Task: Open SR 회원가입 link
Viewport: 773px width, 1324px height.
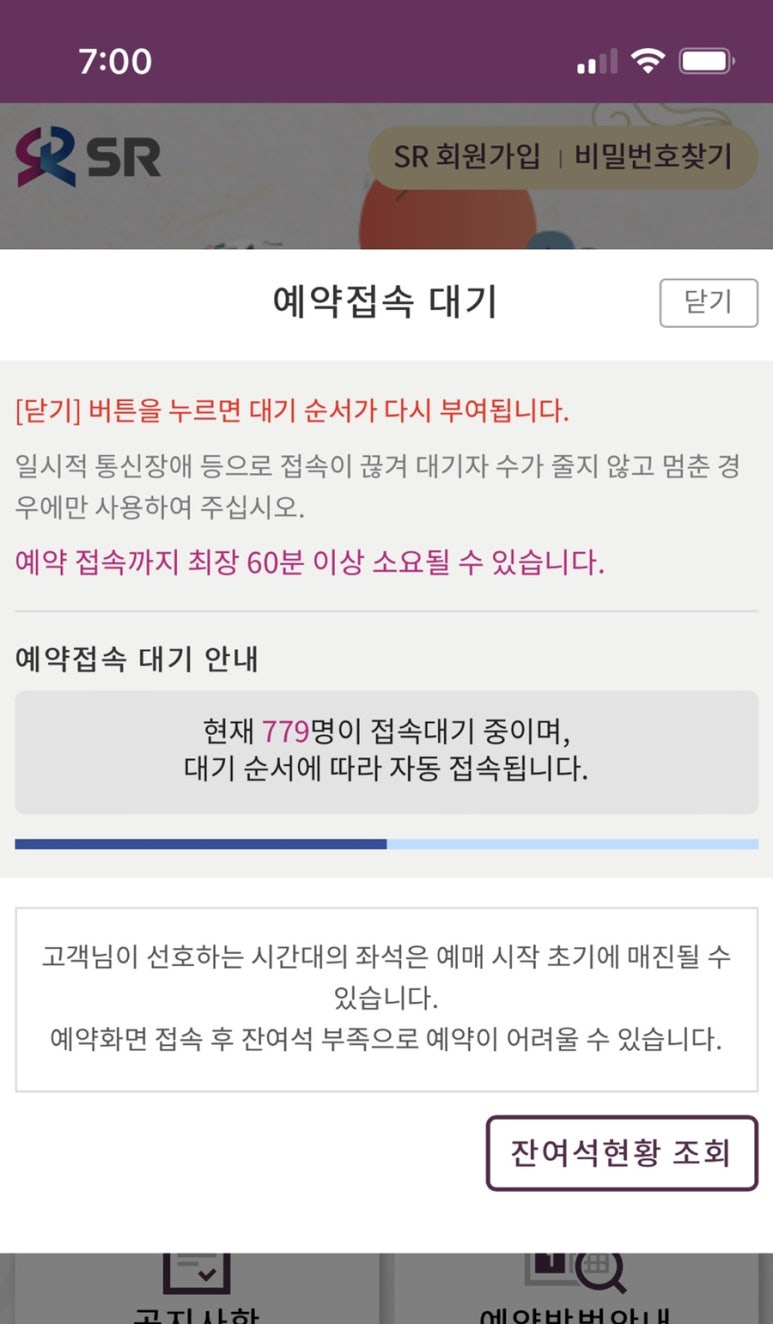Action: (x=466, y=157)
